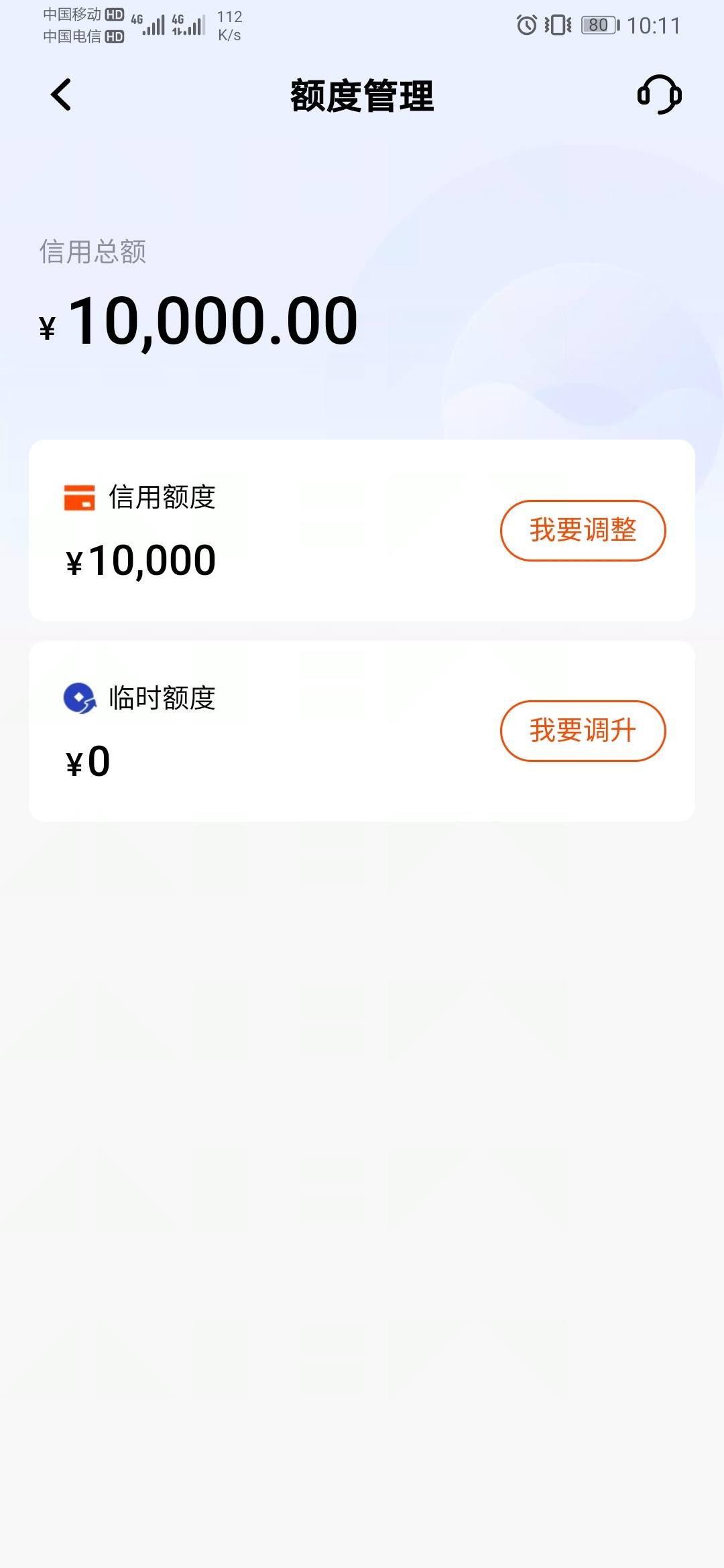Go back from the 额度管理 page
This screenshot has height=1568, width=724.
point(61,94)
